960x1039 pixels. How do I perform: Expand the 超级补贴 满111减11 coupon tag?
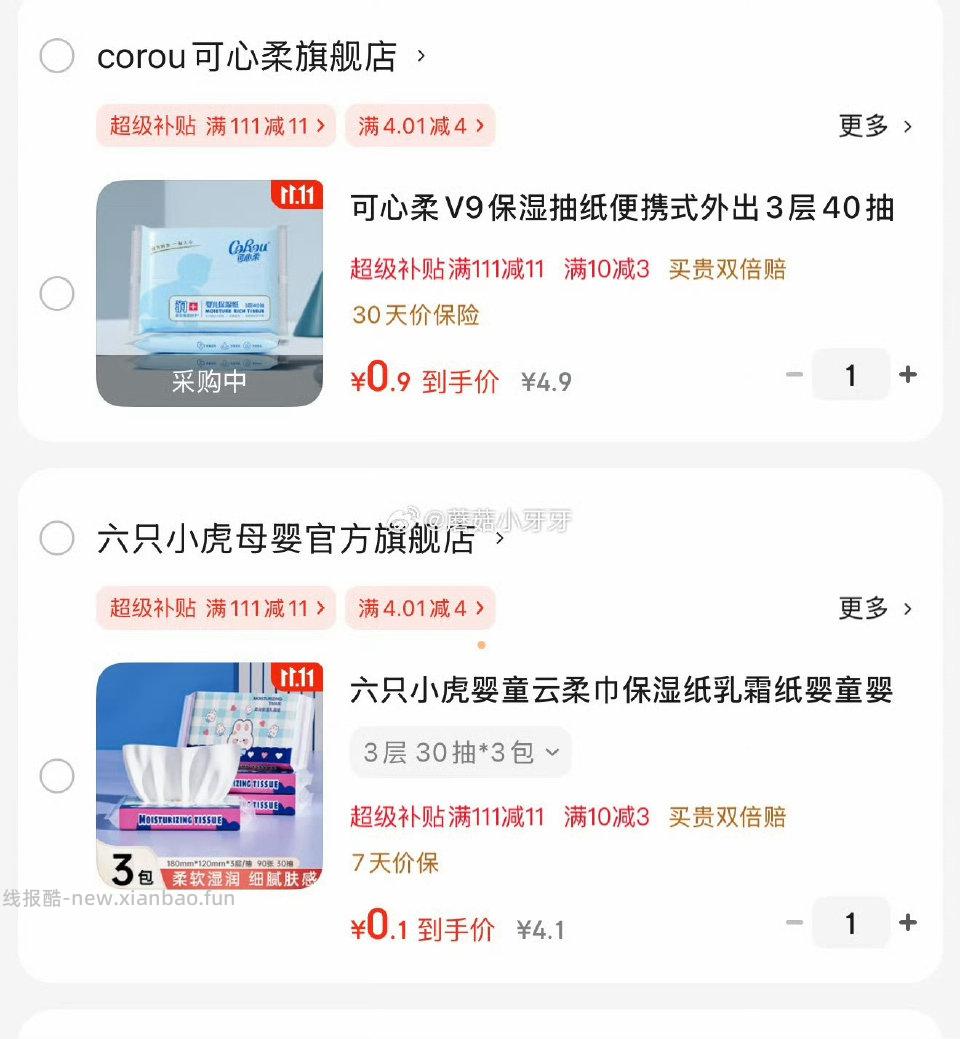214,127
